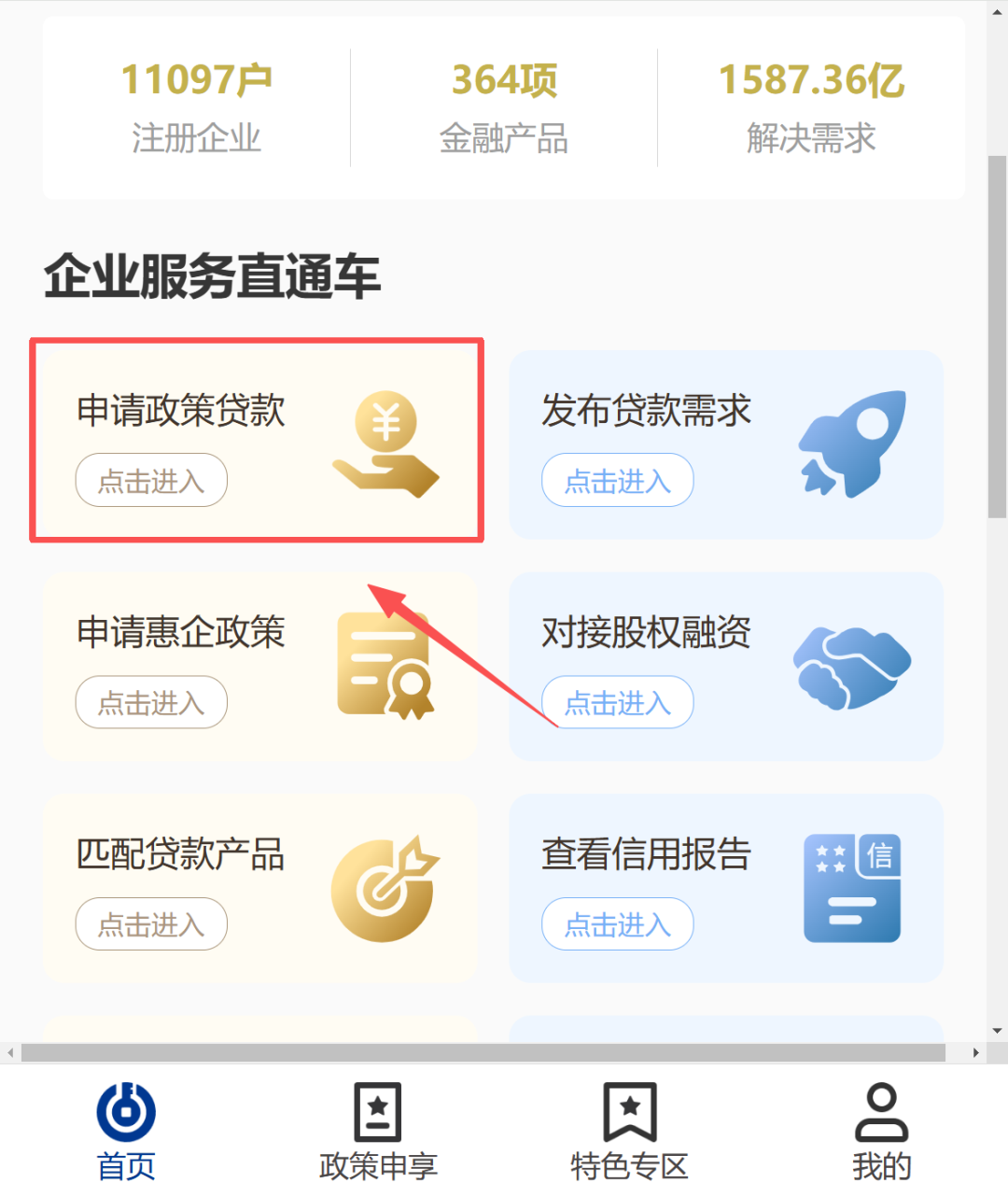Tap 点击进入 under 匹配贷款产品
Viewport: 1008px width, 1197px height.
tap(151, 924)
